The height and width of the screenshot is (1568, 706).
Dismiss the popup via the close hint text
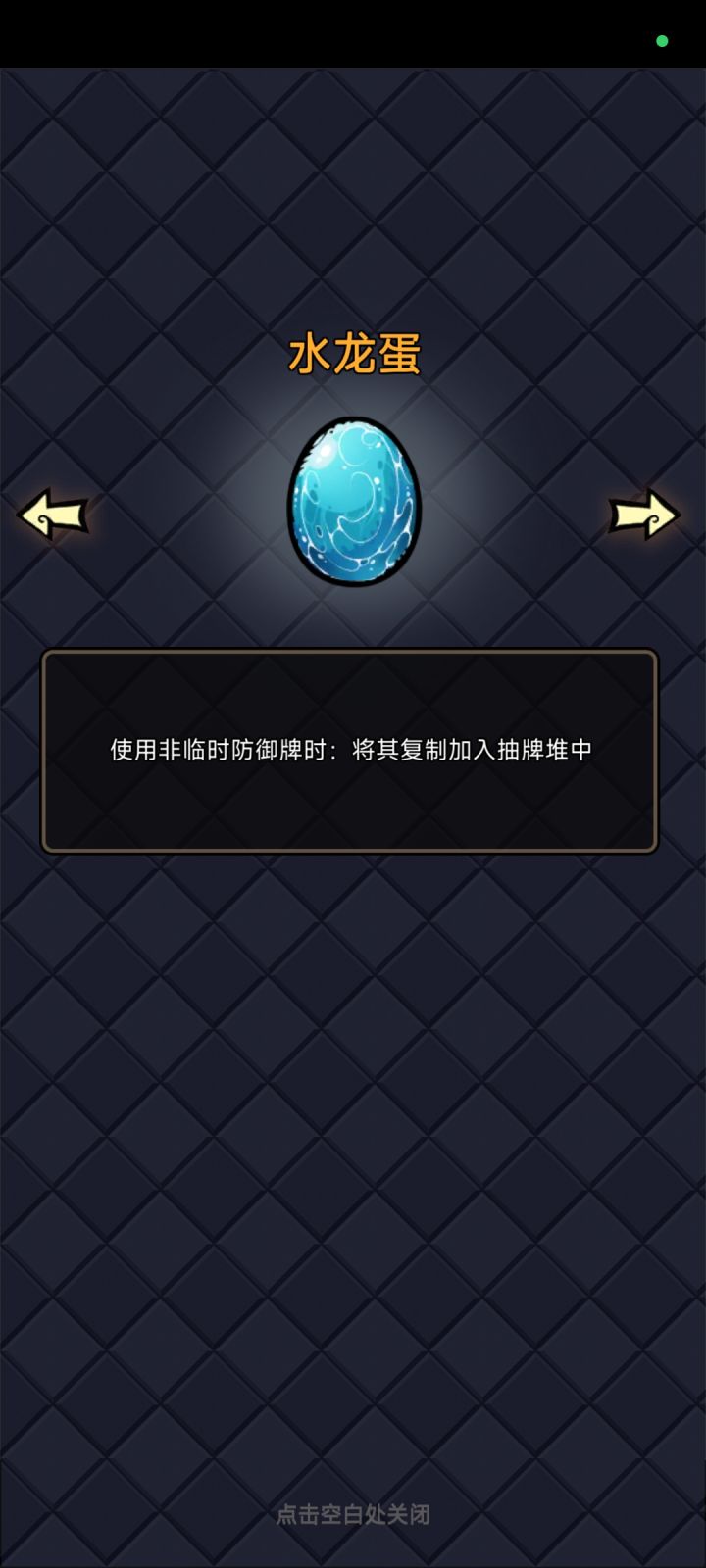[353, 1514]
